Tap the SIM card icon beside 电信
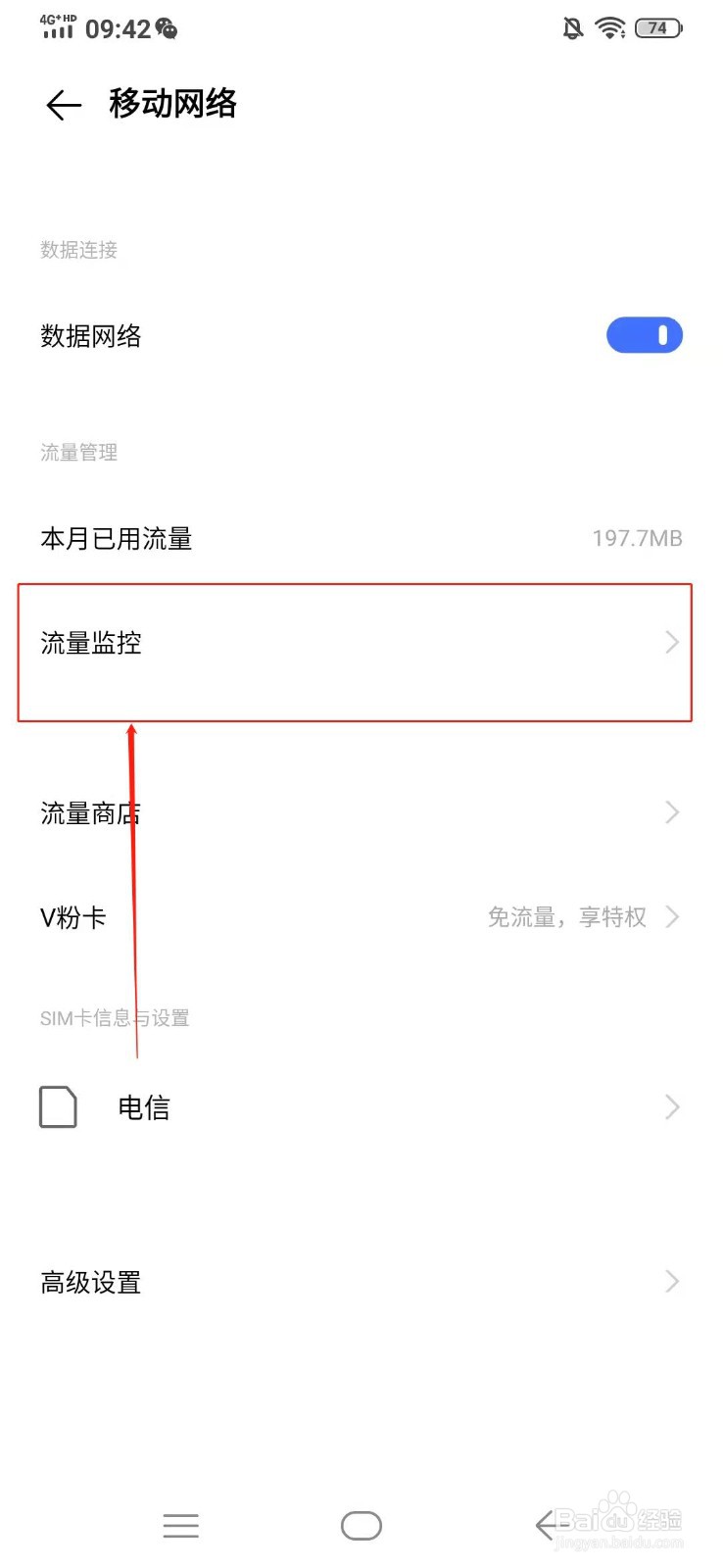Viewport: 723px width, 1568px height. pos(57,1106)
